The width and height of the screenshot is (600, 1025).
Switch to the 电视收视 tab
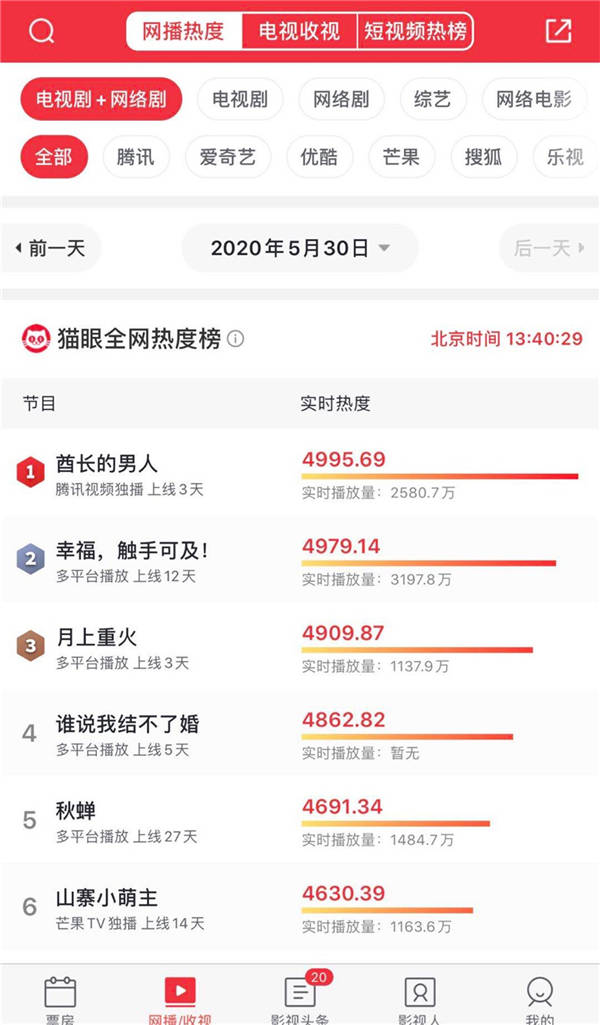pos(299,31)
